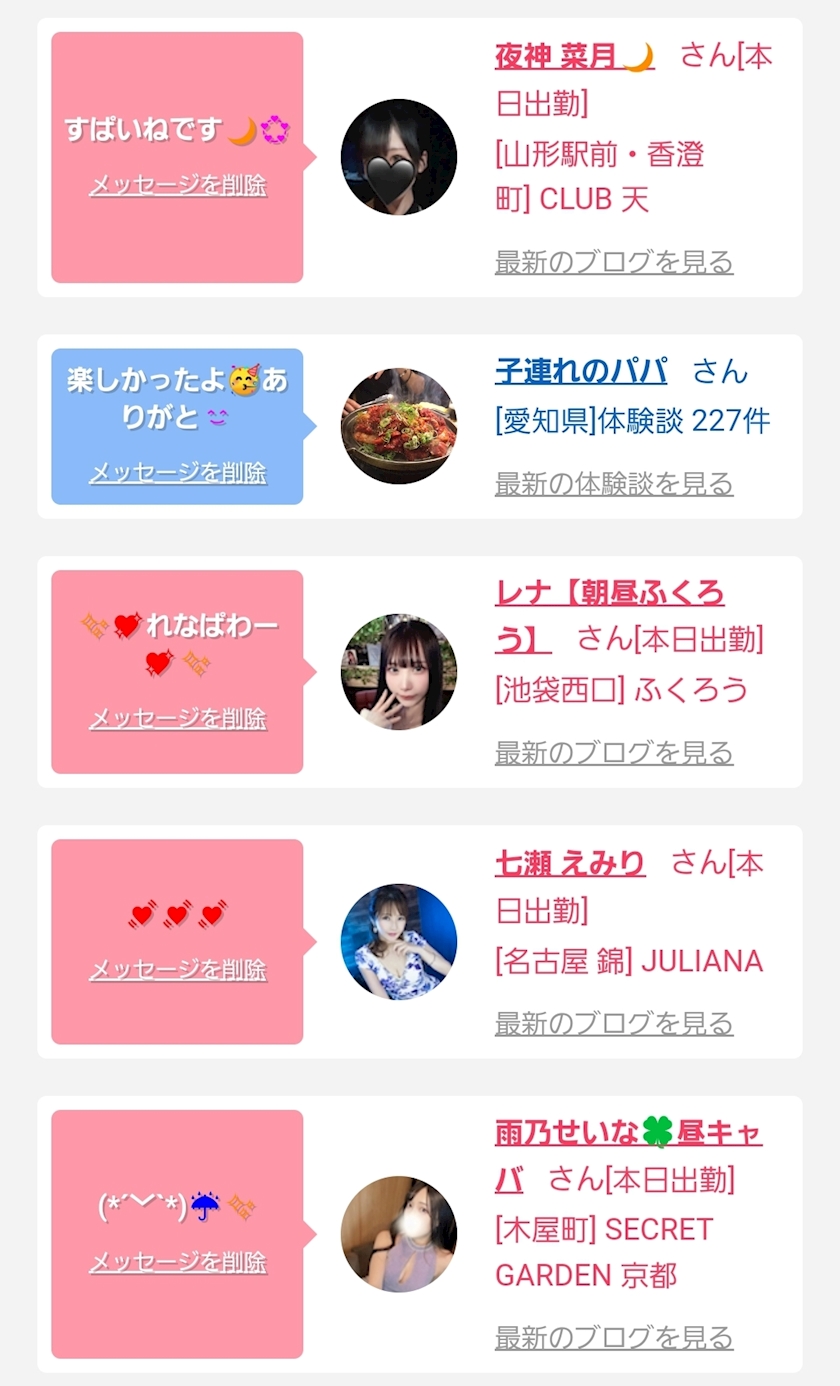
Task: View 夜神 菜月's latest blog
Action: coord(614,262)
